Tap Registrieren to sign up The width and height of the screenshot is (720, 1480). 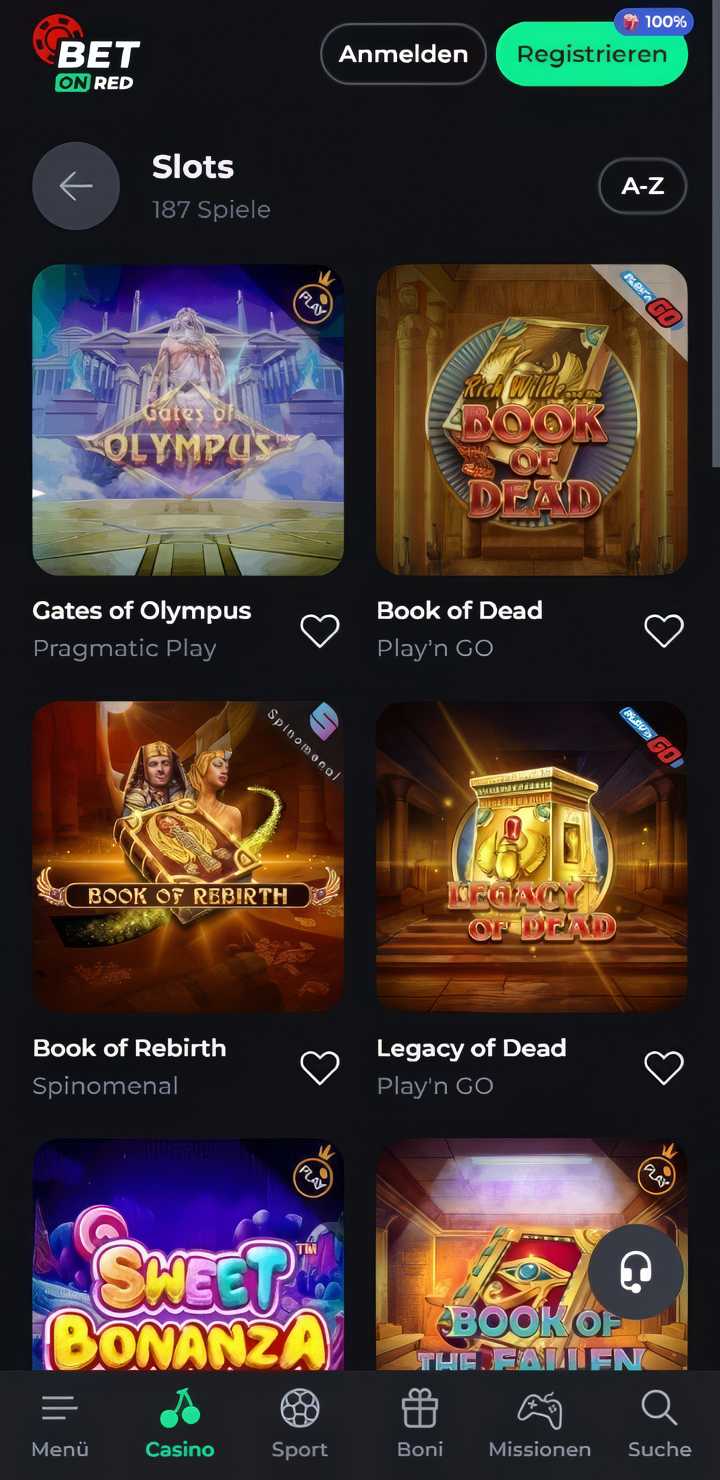[x=592, y=54]
